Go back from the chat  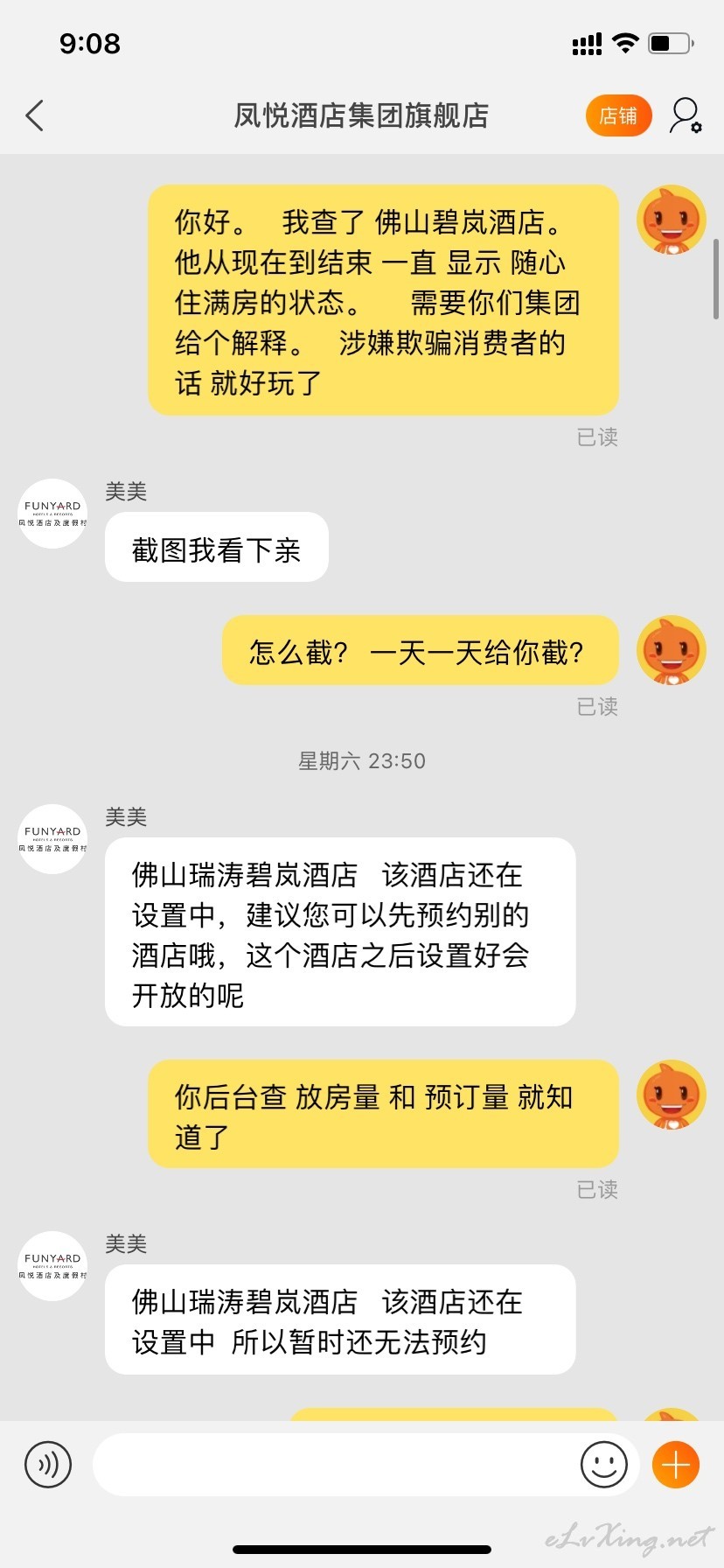pyautogui.click(x=35, y=115)
